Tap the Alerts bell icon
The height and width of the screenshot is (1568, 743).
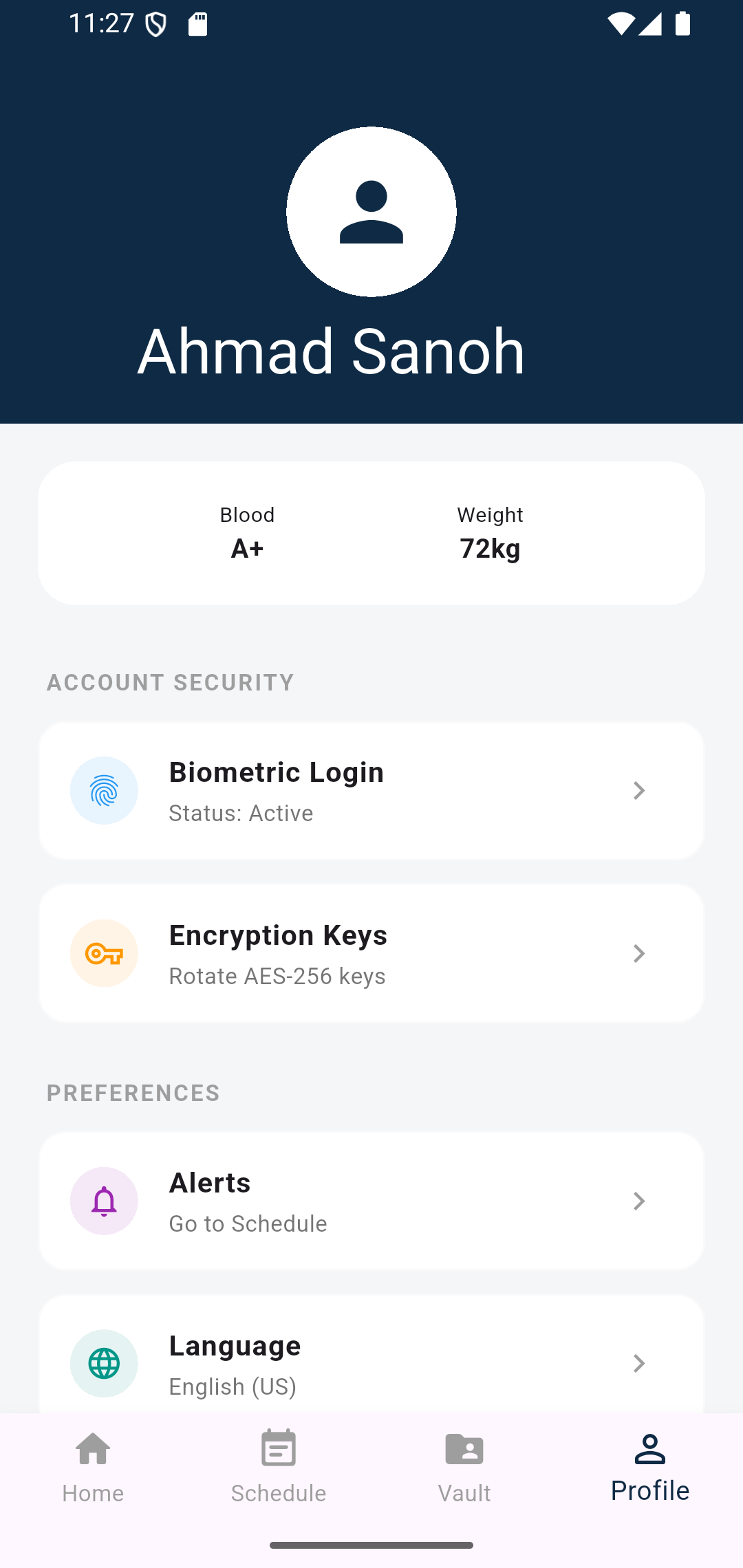click(104, 1201)
